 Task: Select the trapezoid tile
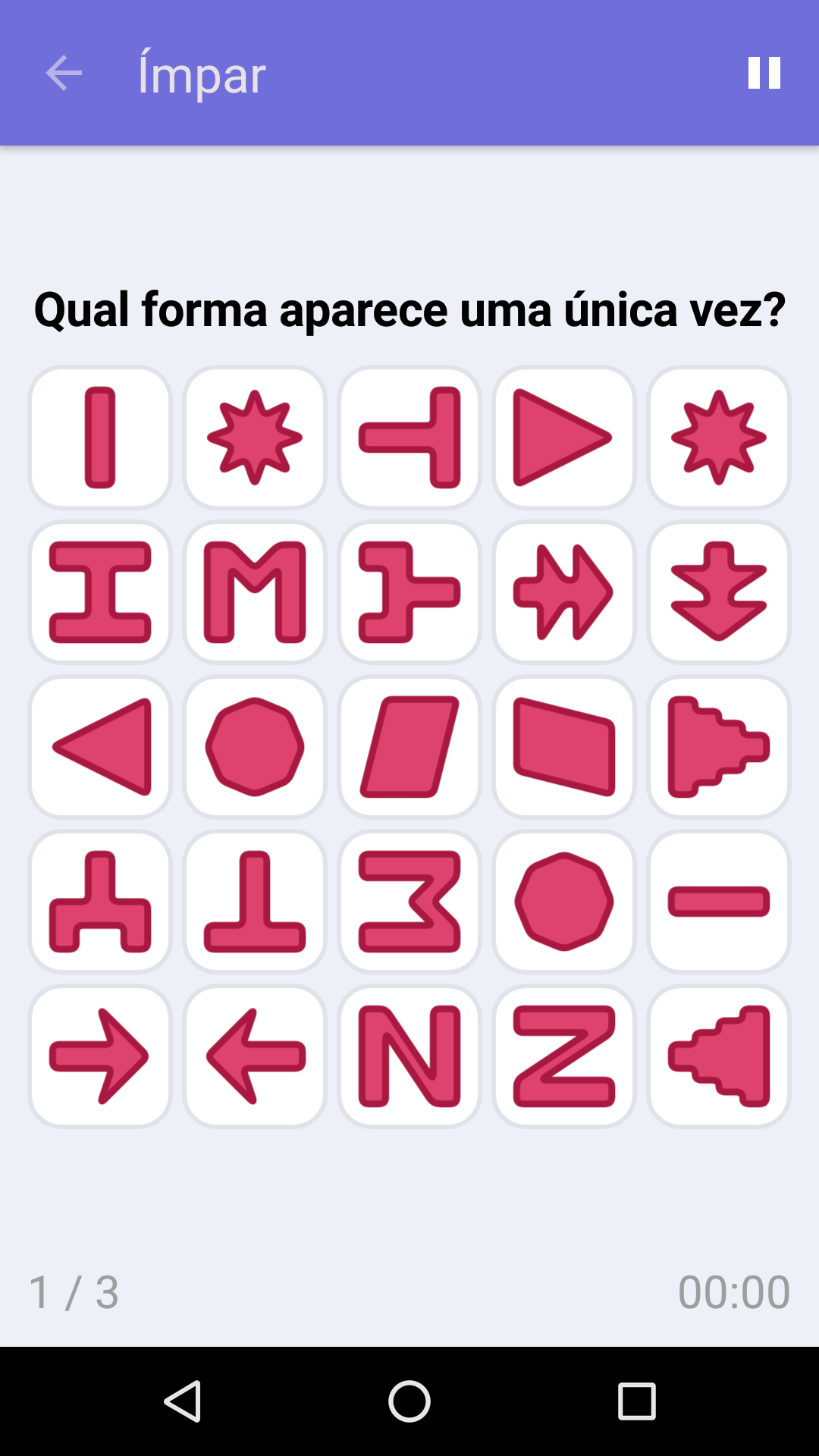[x=564, y=747]
